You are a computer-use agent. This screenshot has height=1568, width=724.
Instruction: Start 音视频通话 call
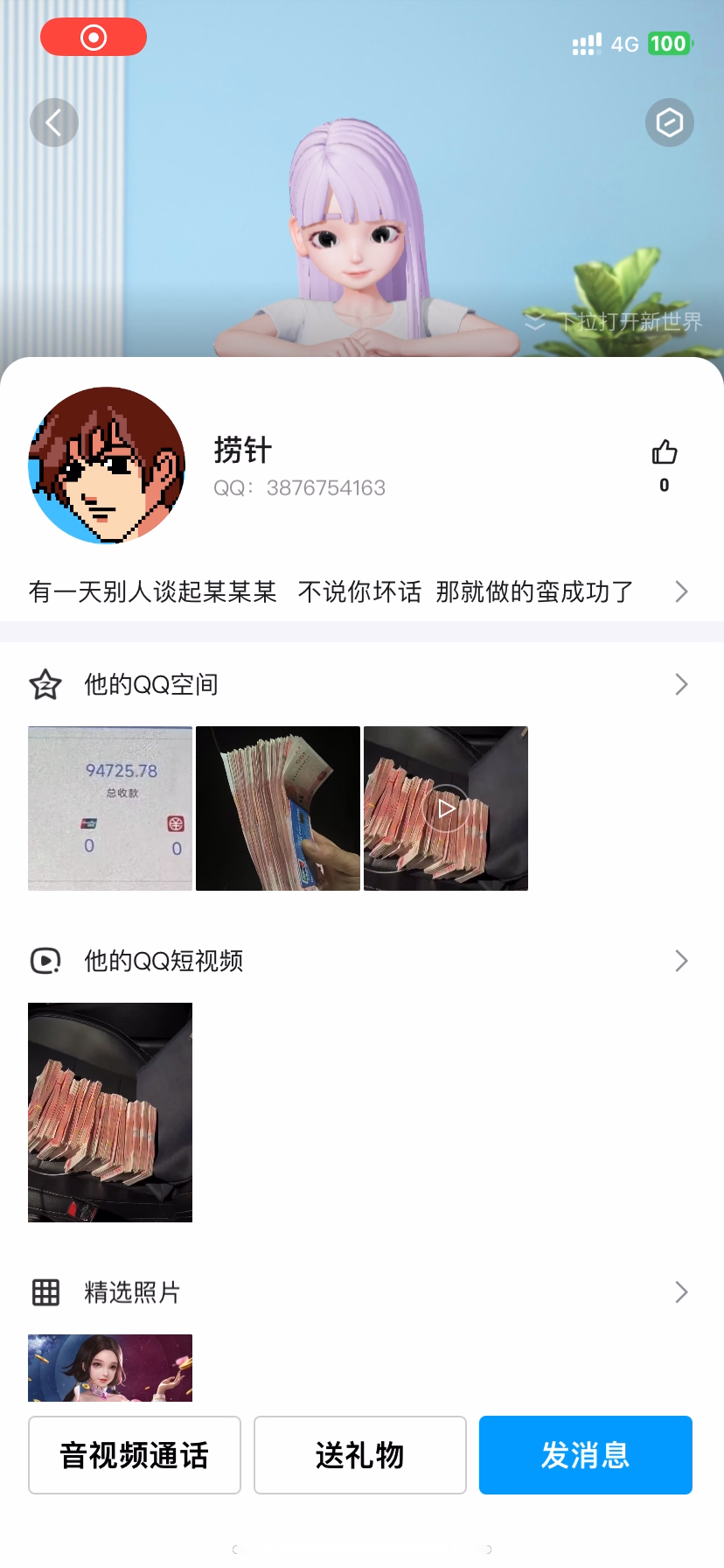tap(135, 1455)
